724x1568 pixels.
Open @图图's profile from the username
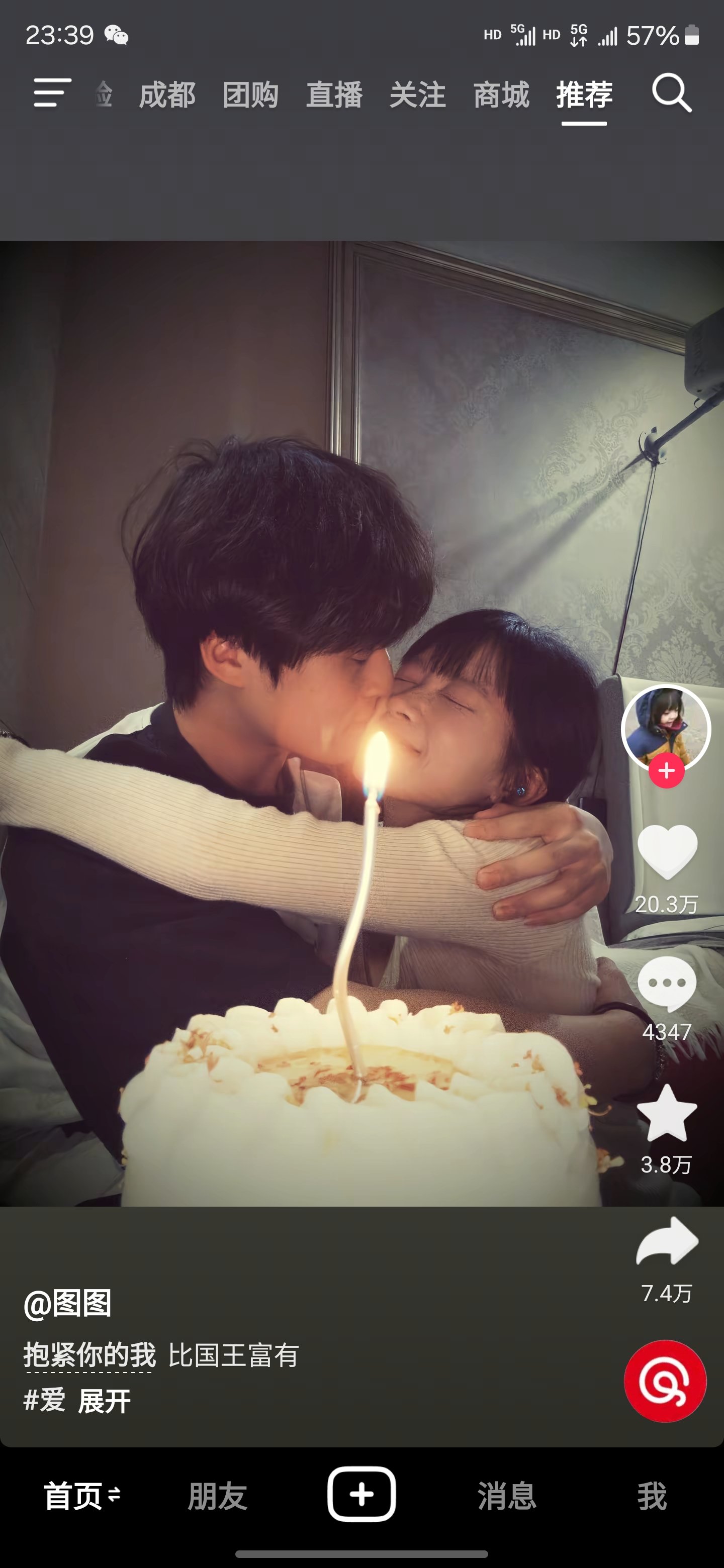click(x=67, y=1303)
